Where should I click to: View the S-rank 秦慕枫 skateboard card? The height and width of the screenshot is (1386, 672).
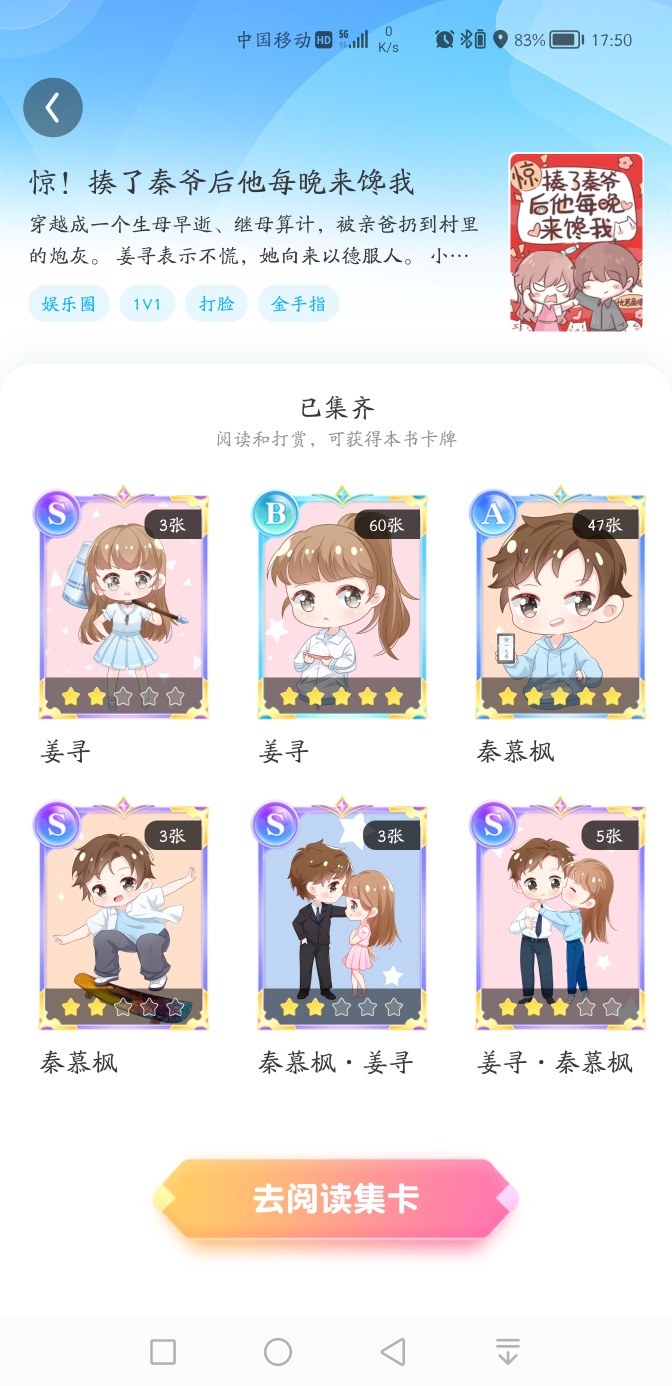pos(123,914)
